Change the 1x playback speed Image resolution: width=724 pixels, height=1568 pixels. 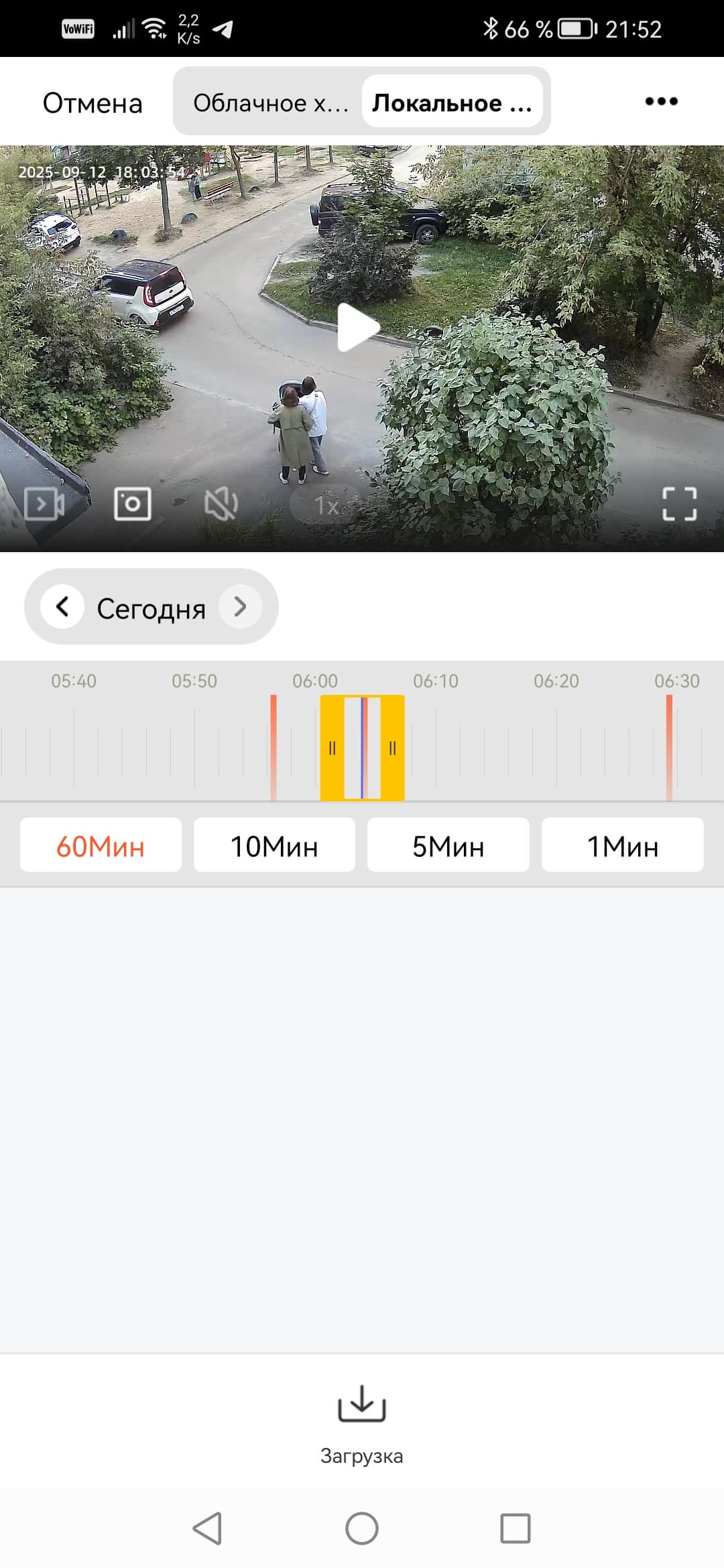(326, 505)
